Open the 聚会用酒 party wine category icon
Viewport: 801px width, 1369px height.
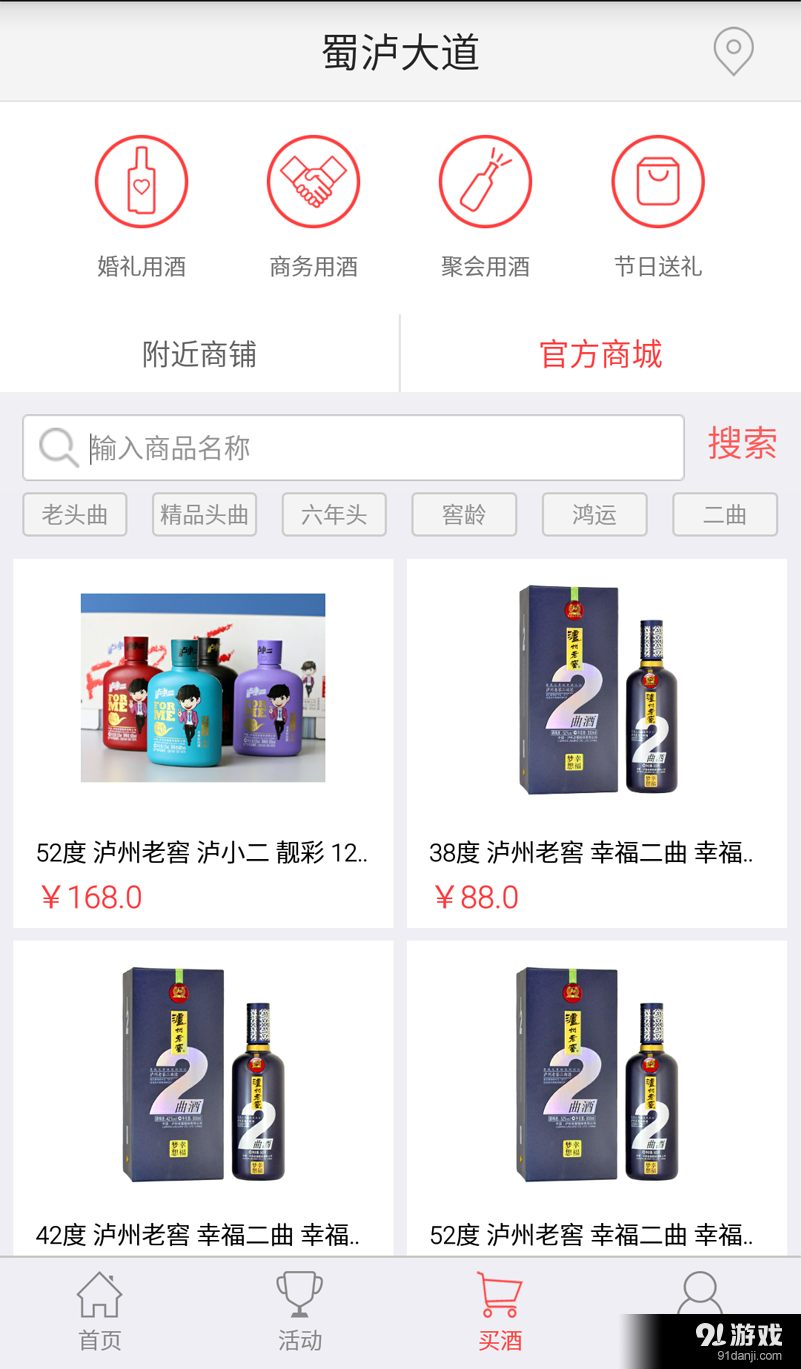tap(485, 181)
